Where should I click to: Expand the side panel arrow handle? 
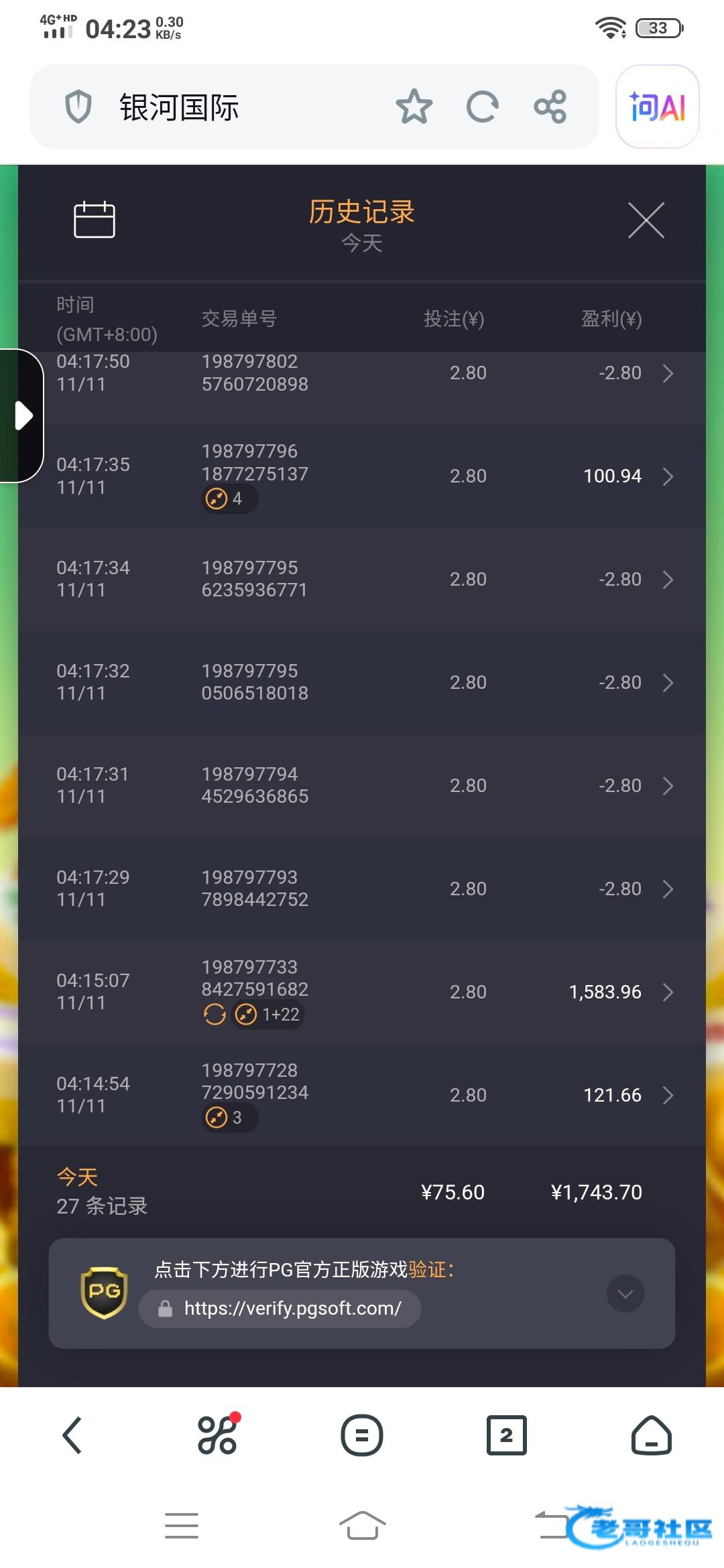[x=23, y=415]
